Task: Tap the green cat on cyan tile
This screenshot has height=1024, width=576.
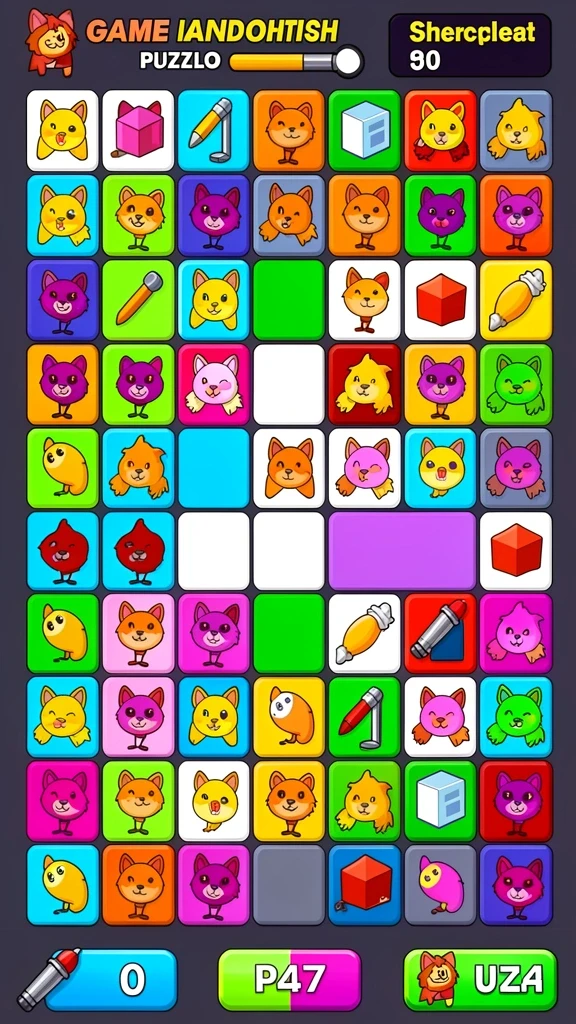Action: pyautogui.click(x=516, y=716)
